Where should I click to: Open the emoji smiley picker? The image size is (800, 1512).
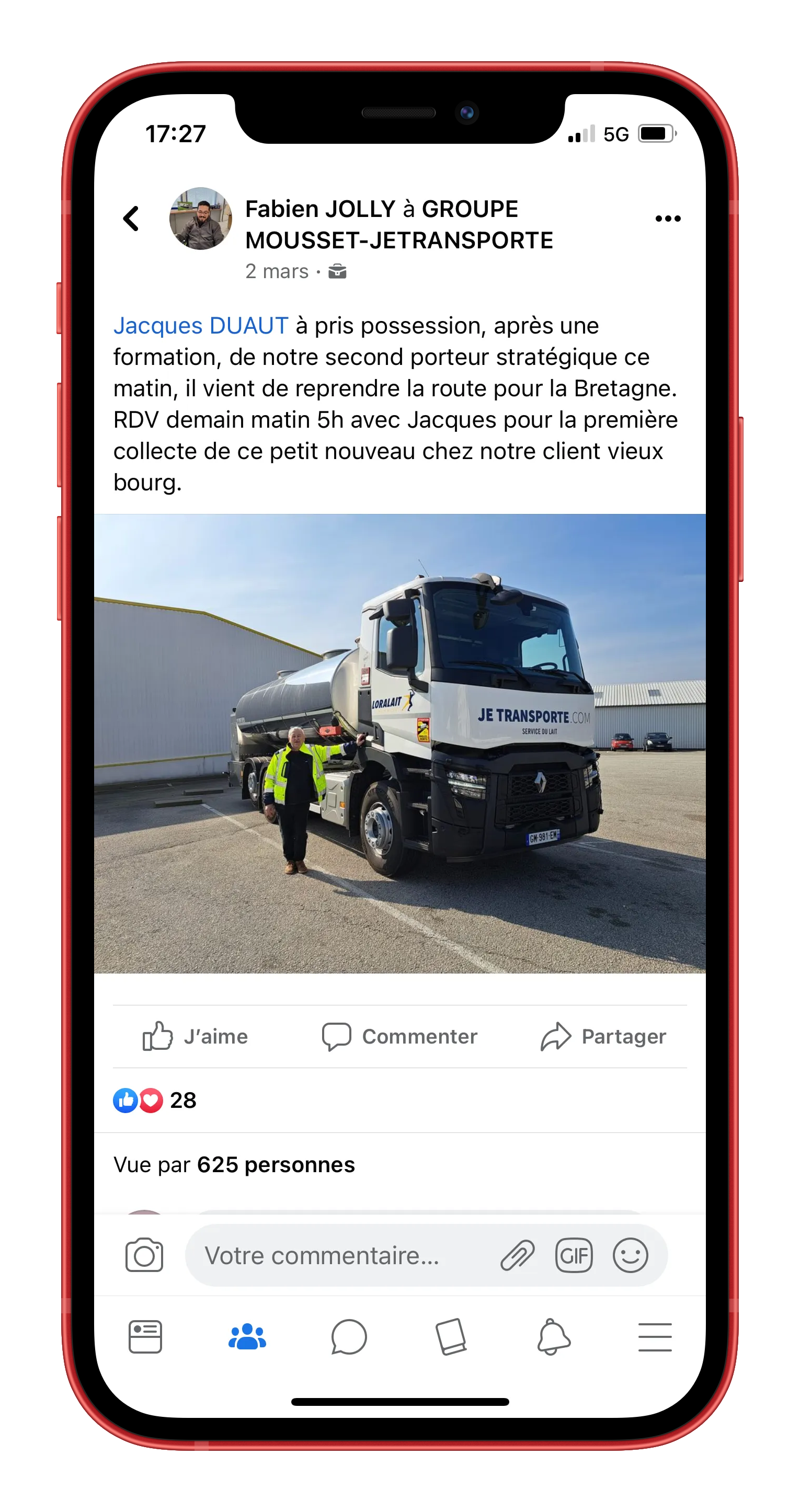[x=631, y=1255]
